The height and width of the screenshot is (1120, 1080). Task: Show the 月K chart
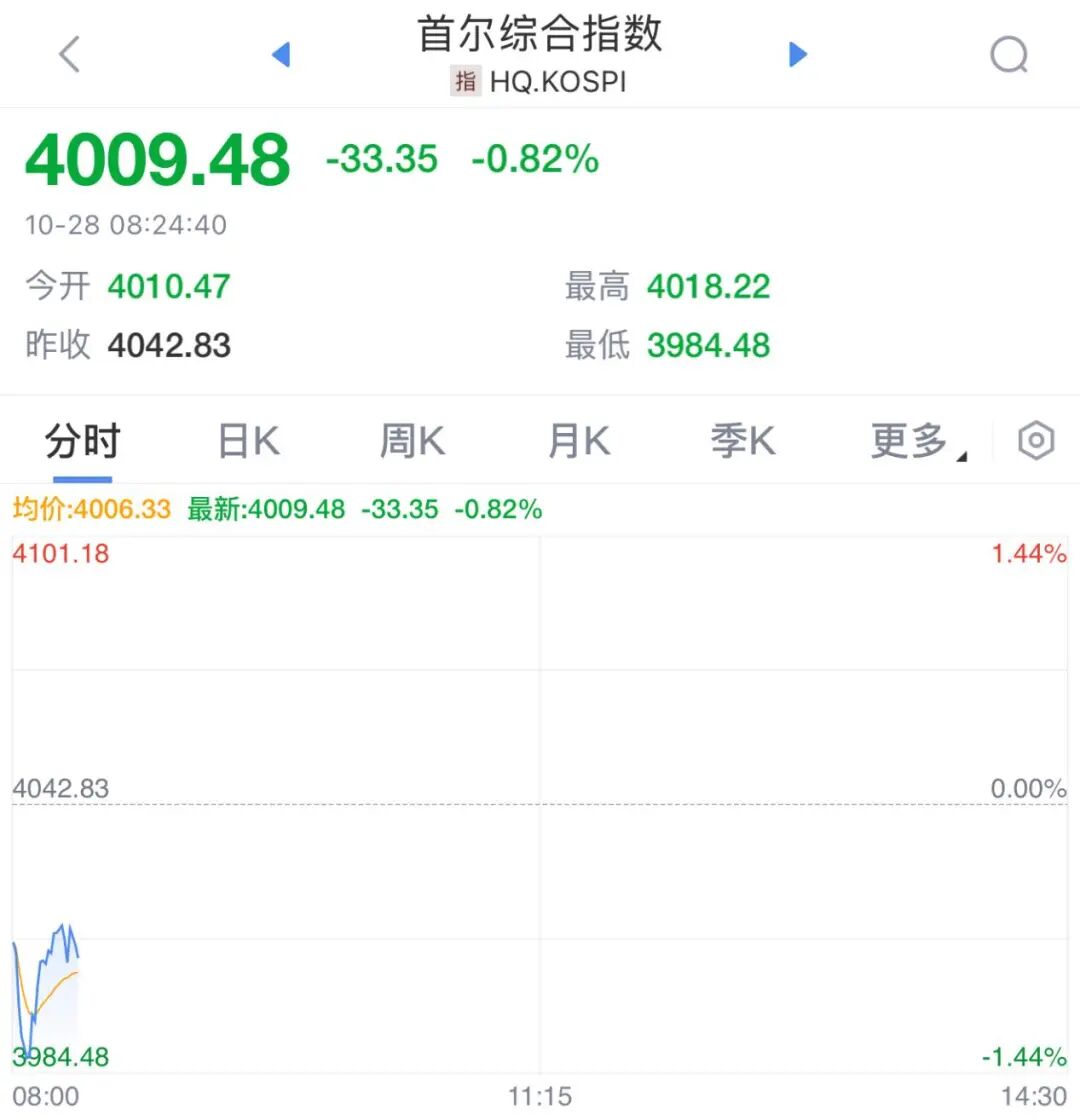pos(579,441)
